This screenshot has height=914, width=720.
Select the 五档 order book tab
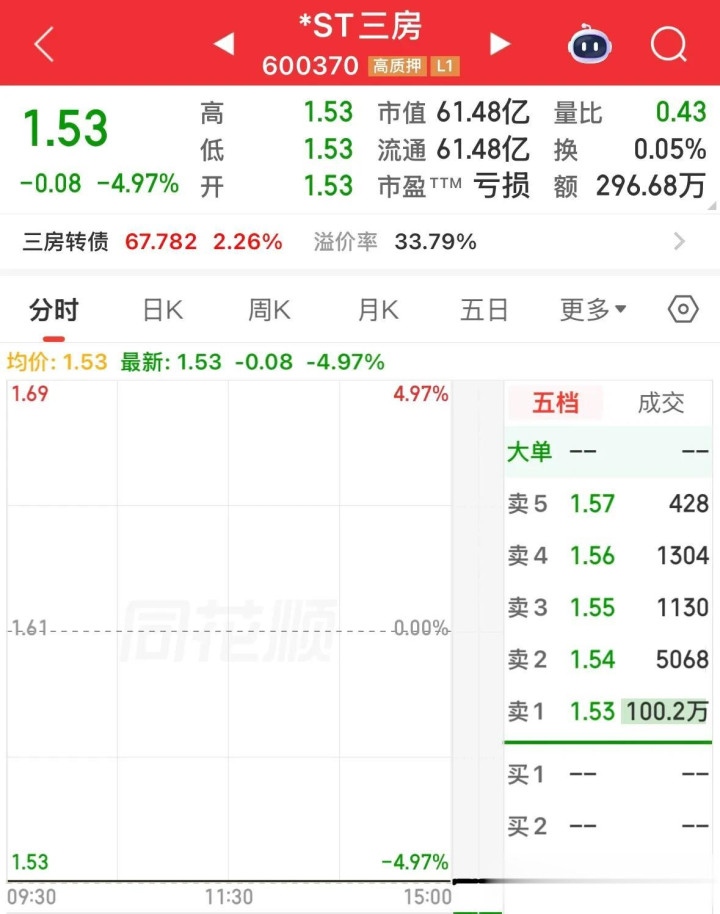(x=556, y=403)
